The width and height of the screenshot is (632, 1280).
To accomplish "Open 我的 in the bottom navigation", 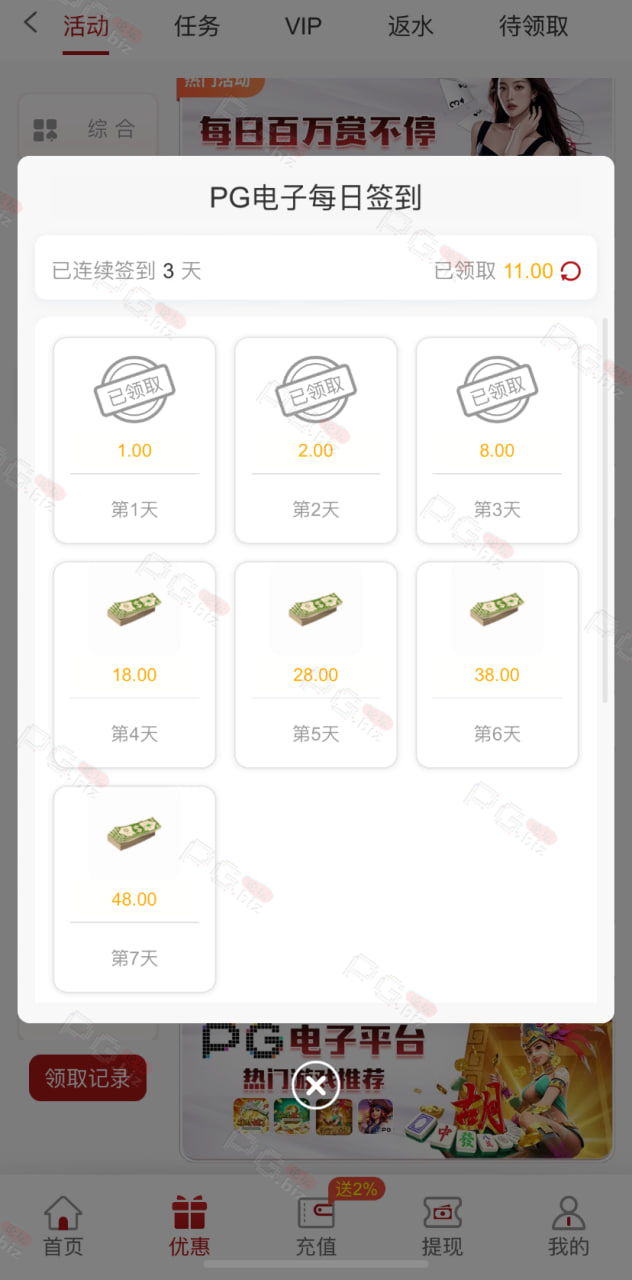I will [x=569, y=1226].
